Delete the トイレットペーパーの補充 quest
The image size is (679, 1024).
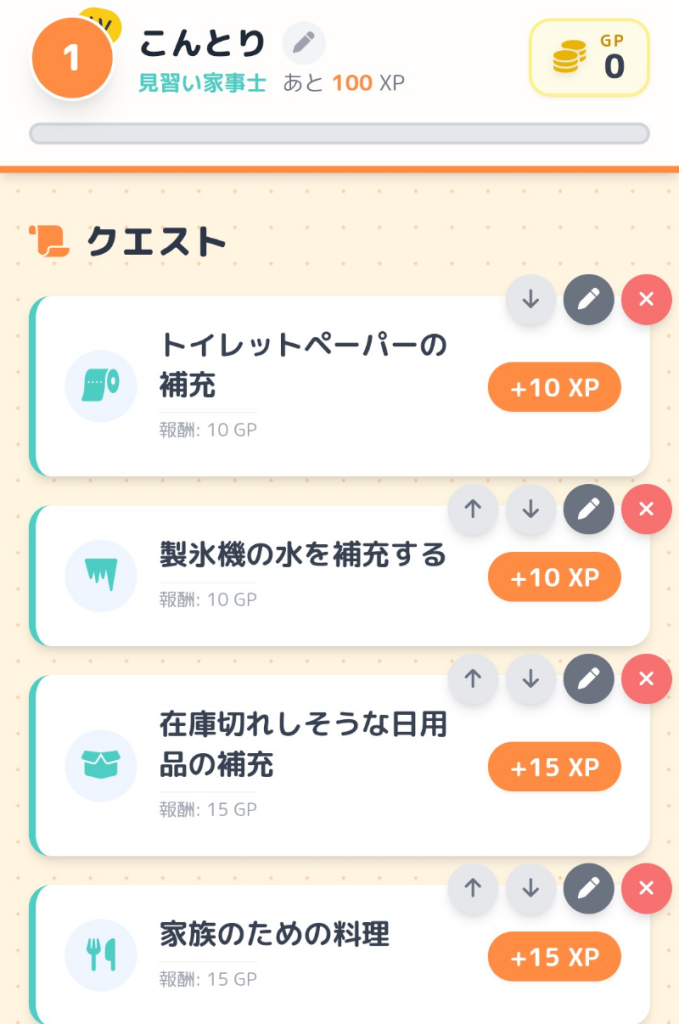click(646, 299)
